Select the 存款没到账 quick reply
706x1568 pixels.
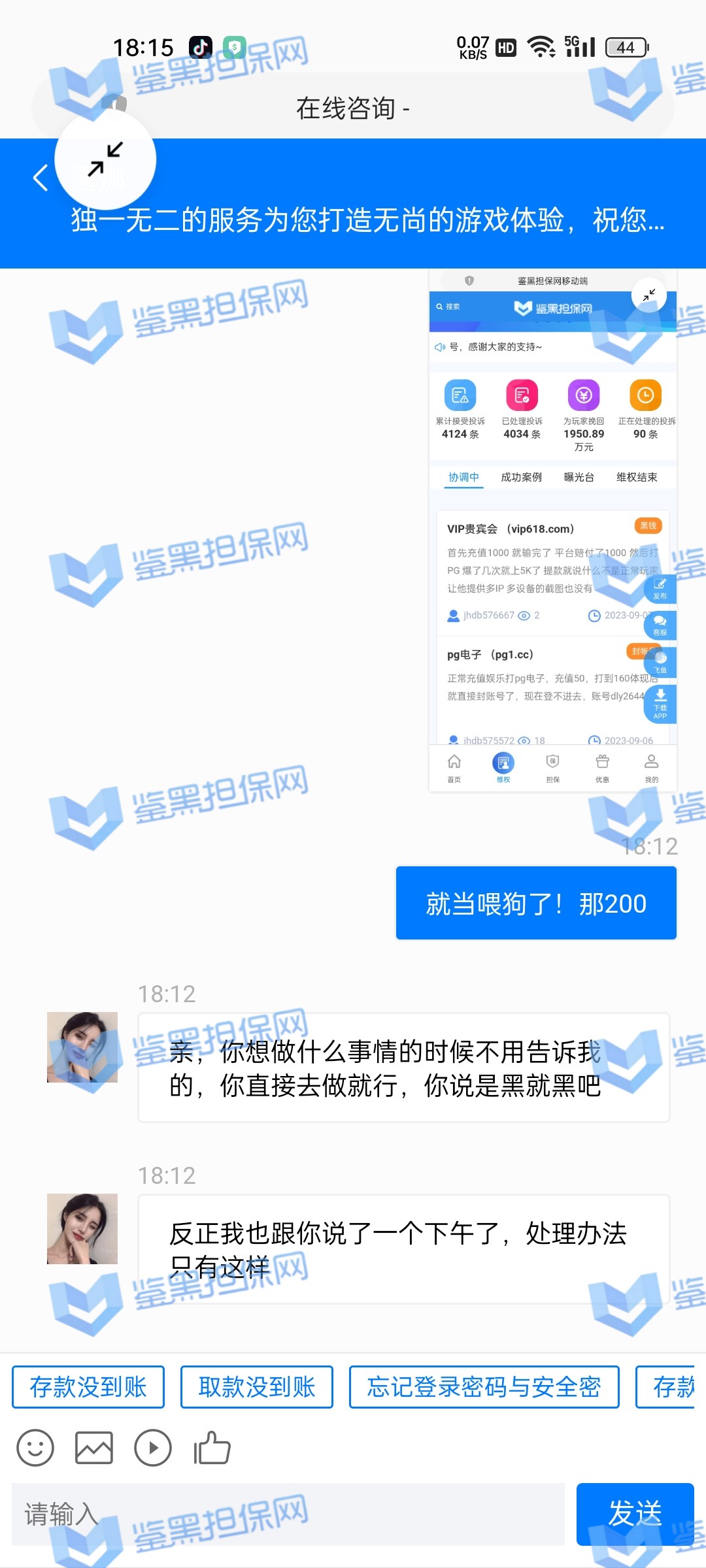88,1386
